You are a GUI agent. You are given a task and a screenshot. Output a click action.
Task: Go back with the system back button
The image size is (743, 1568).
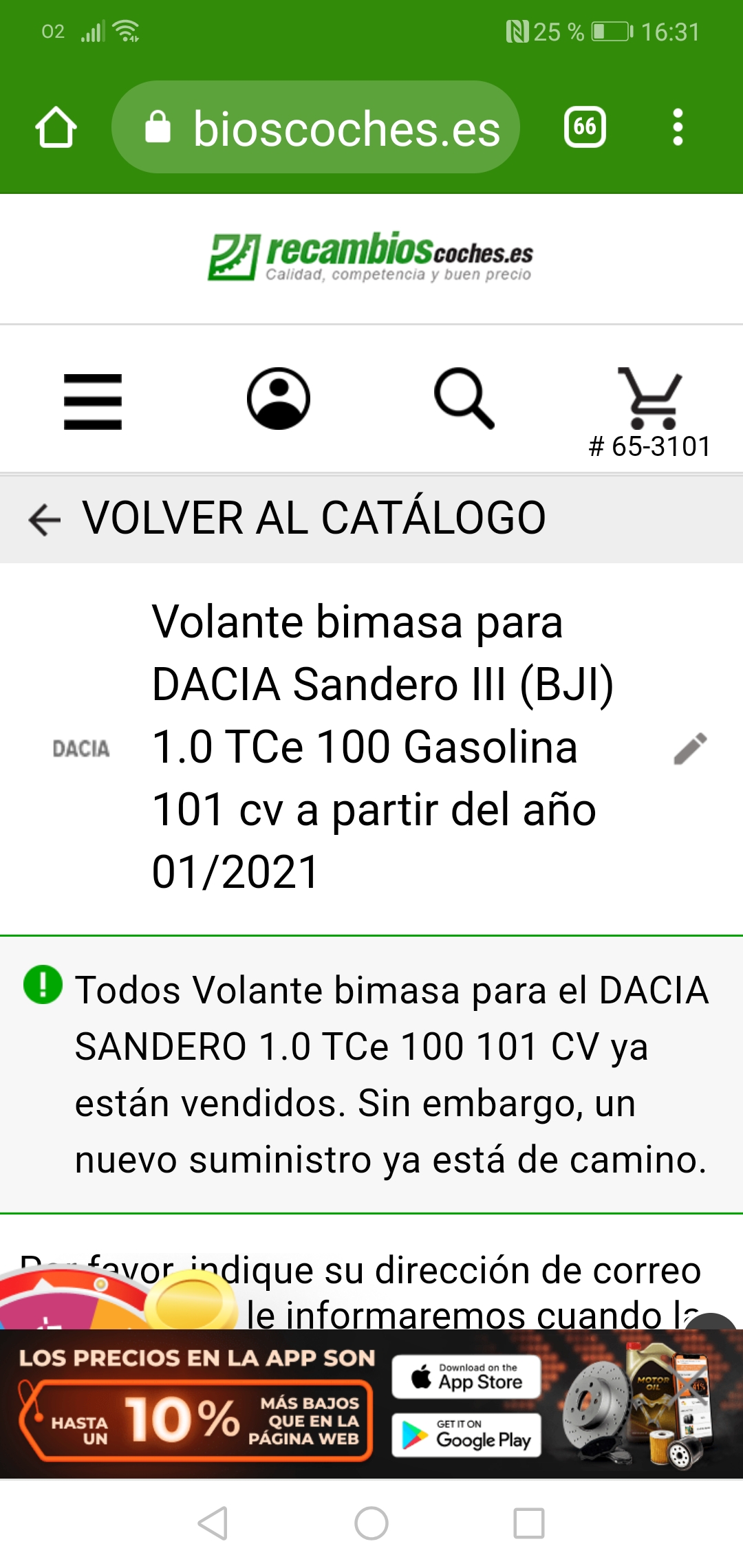(x=213, y=1523)
